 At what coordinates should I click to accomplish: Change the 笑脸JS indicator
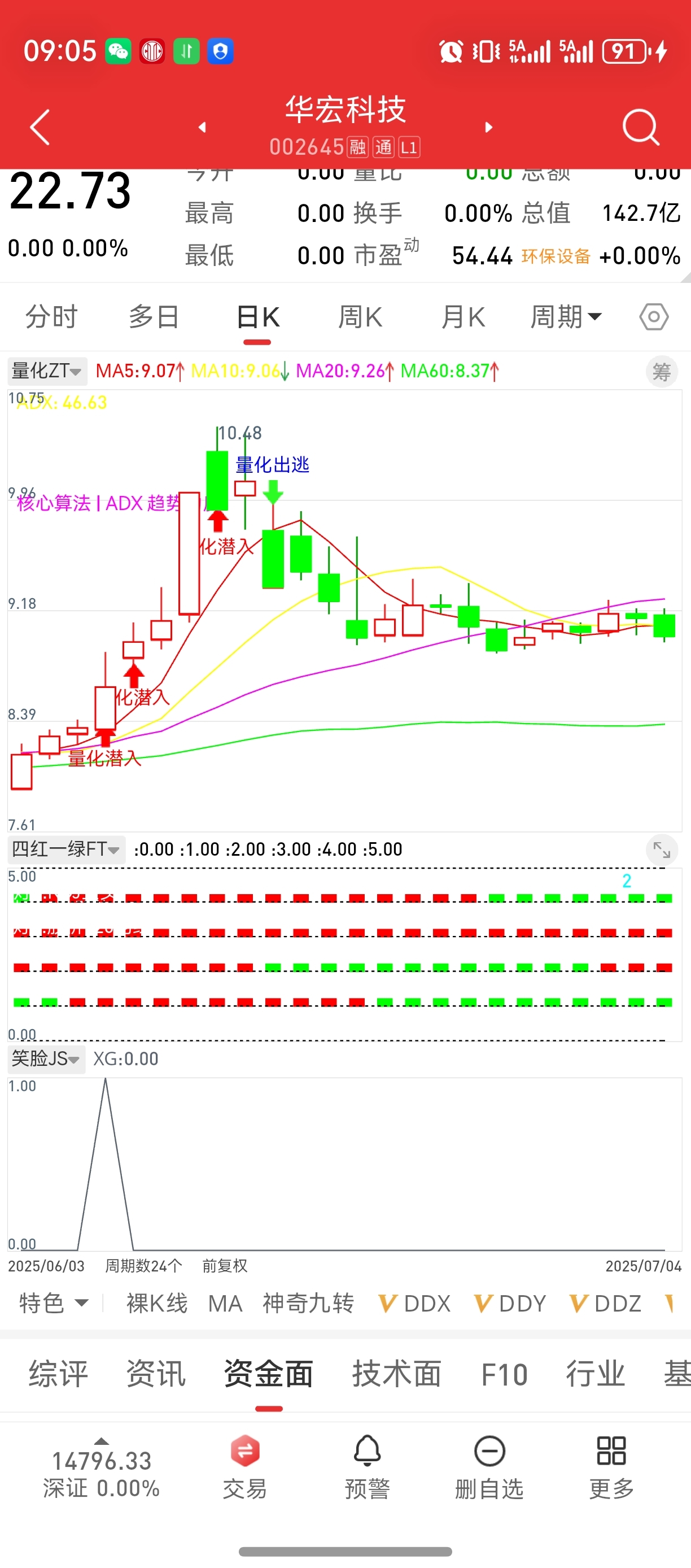click(46, 1059)
